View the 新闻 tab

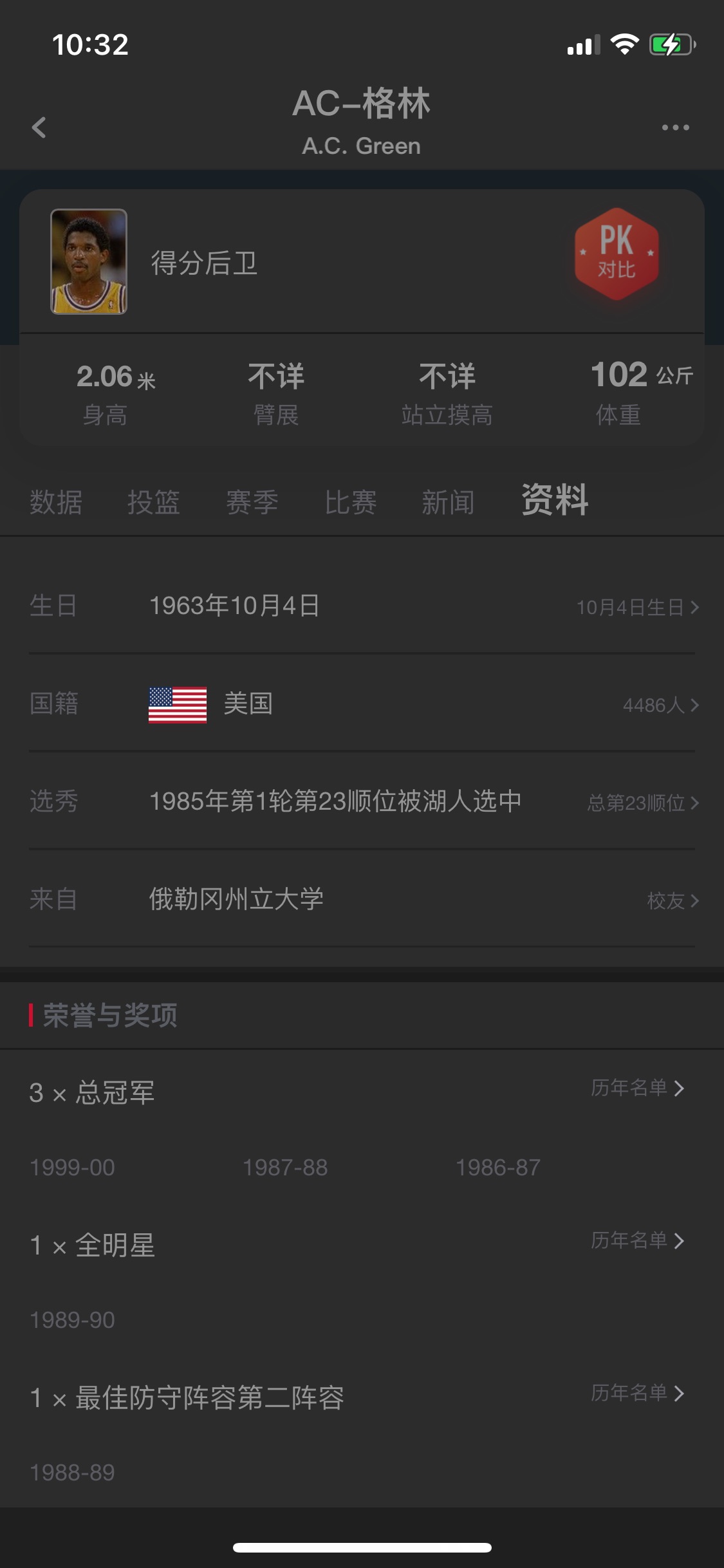[448, 502]
